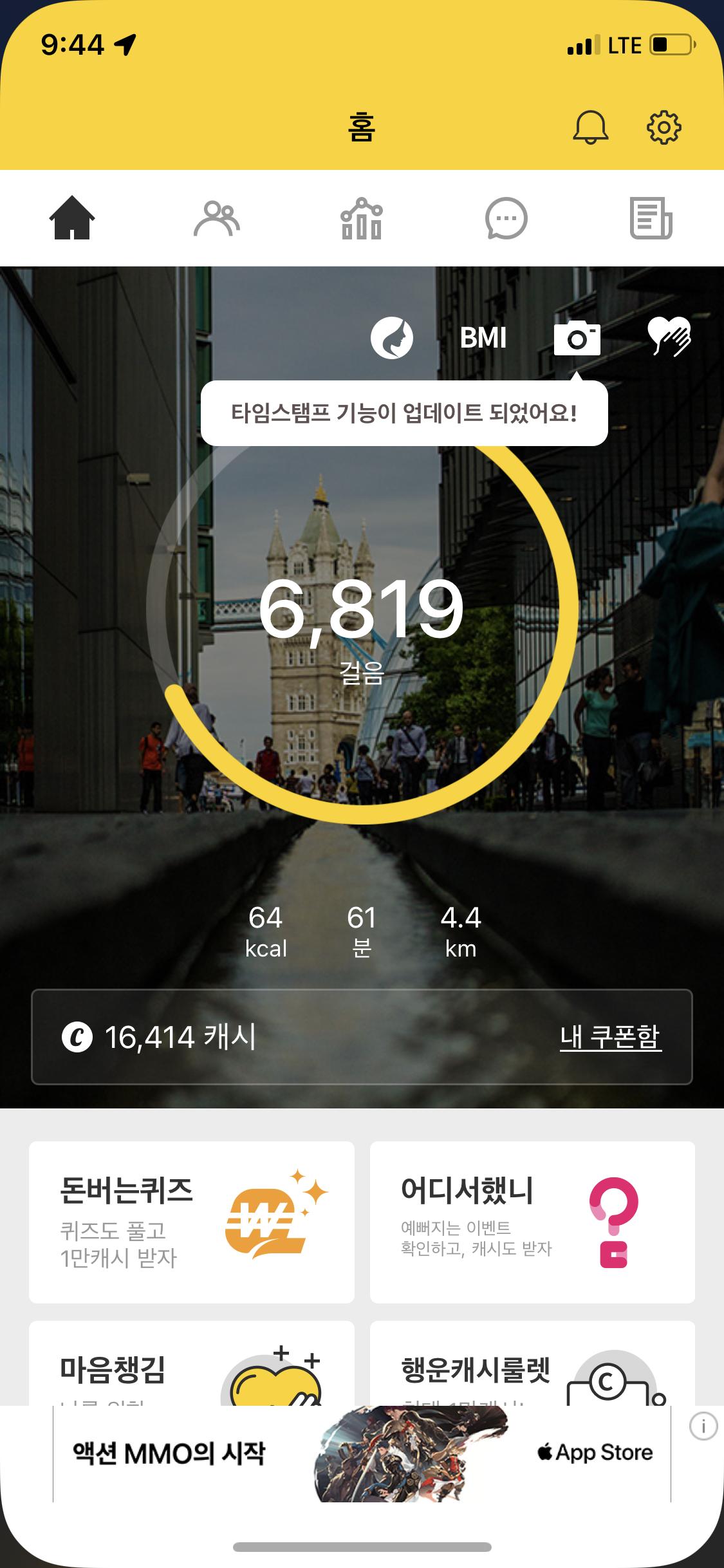
Task: Switch to the statistics chart tab
Action: click(361, 219)
